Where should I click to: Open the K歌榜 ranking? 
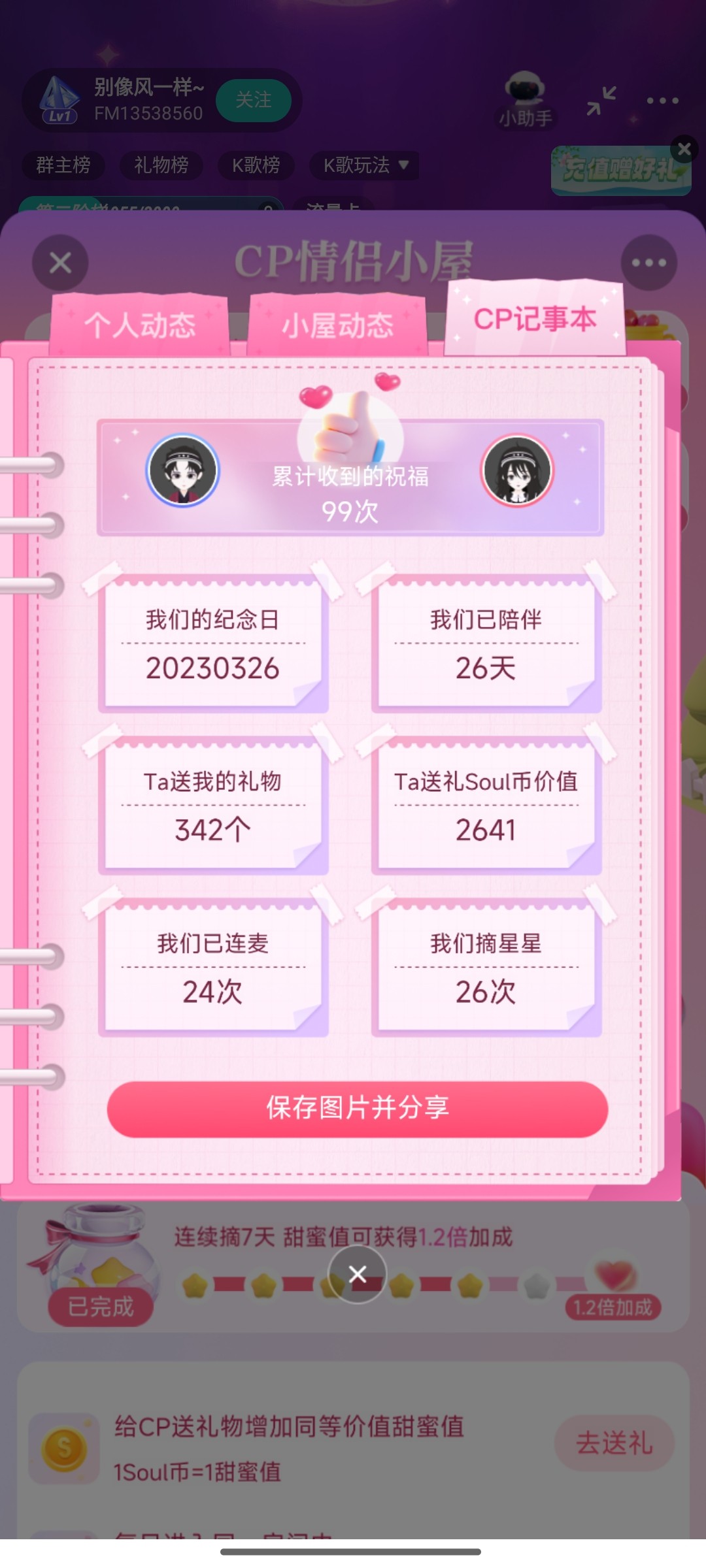pyautogui.click(x=256, y=165)
